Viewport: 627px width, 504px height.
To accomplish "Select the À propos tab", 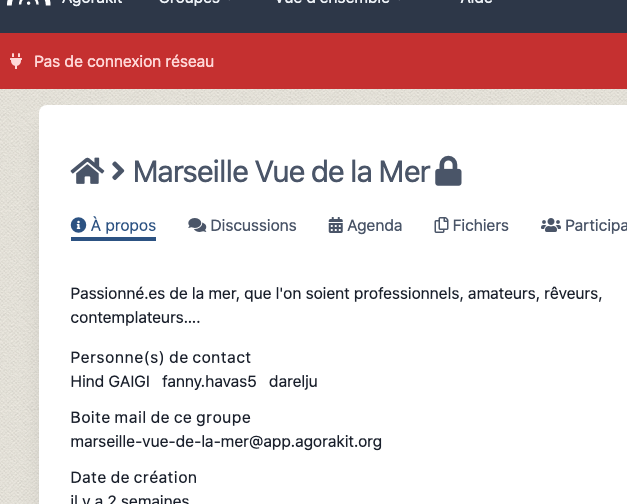I will click(114, 225).
